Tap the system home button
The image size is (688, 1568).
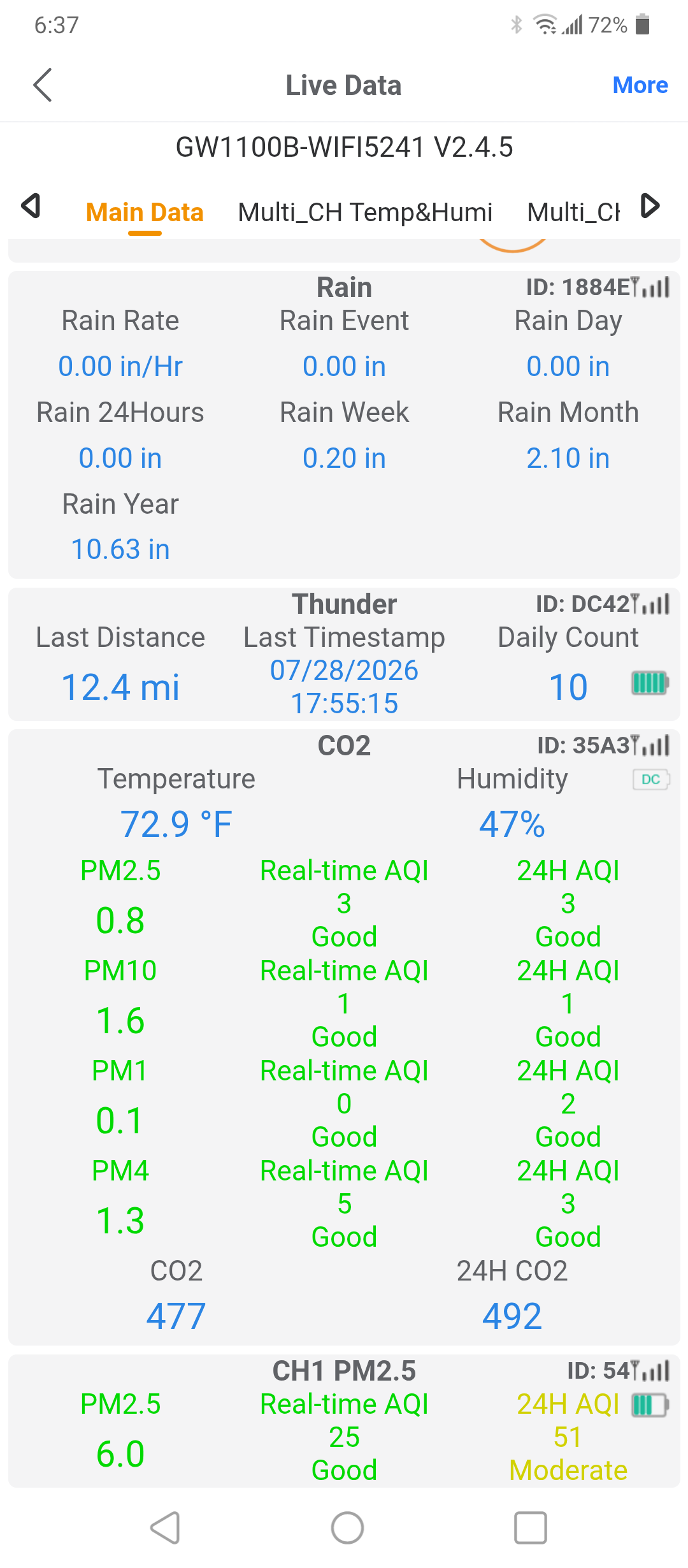coord(347,1528)
